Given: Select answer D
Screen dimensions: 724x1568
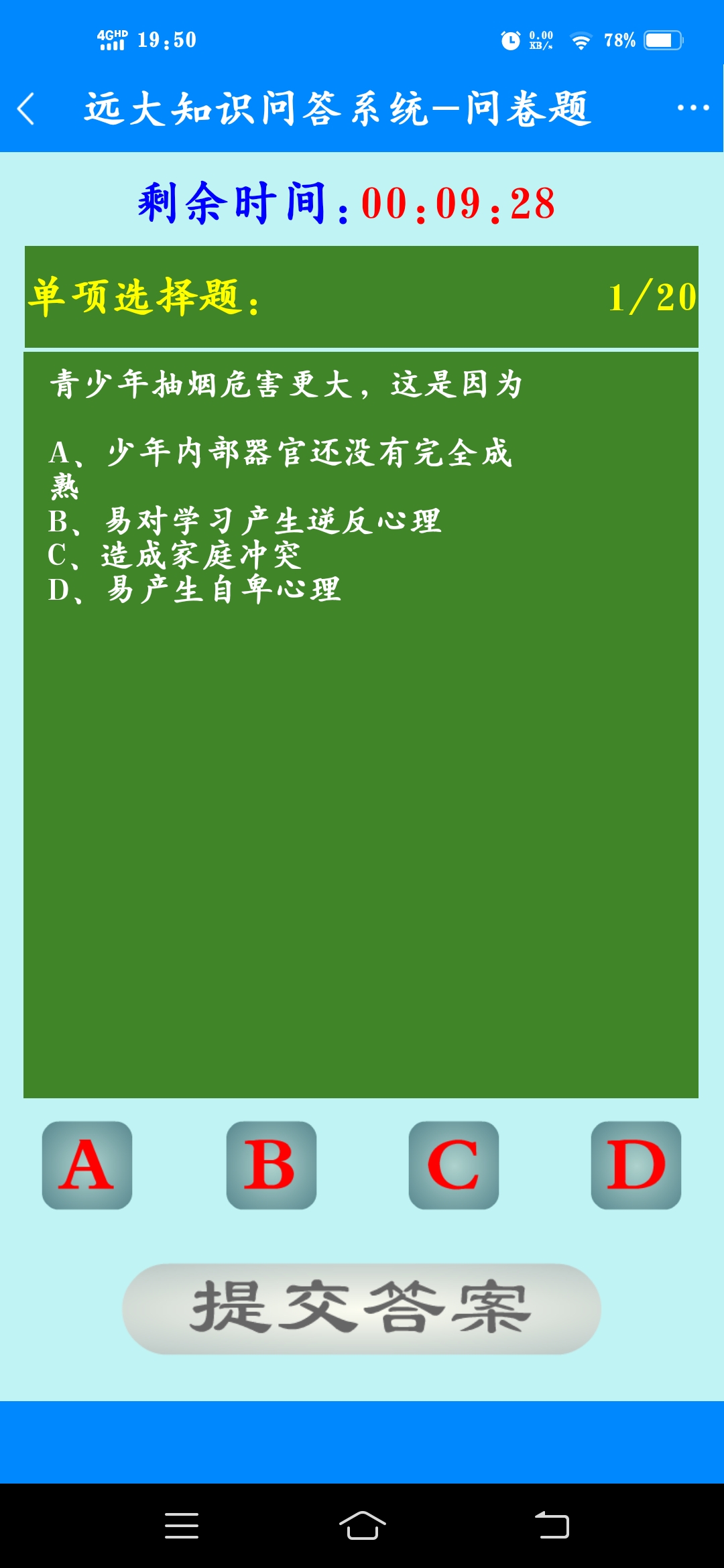Looking at the screenshot, I should [636, 1165].
